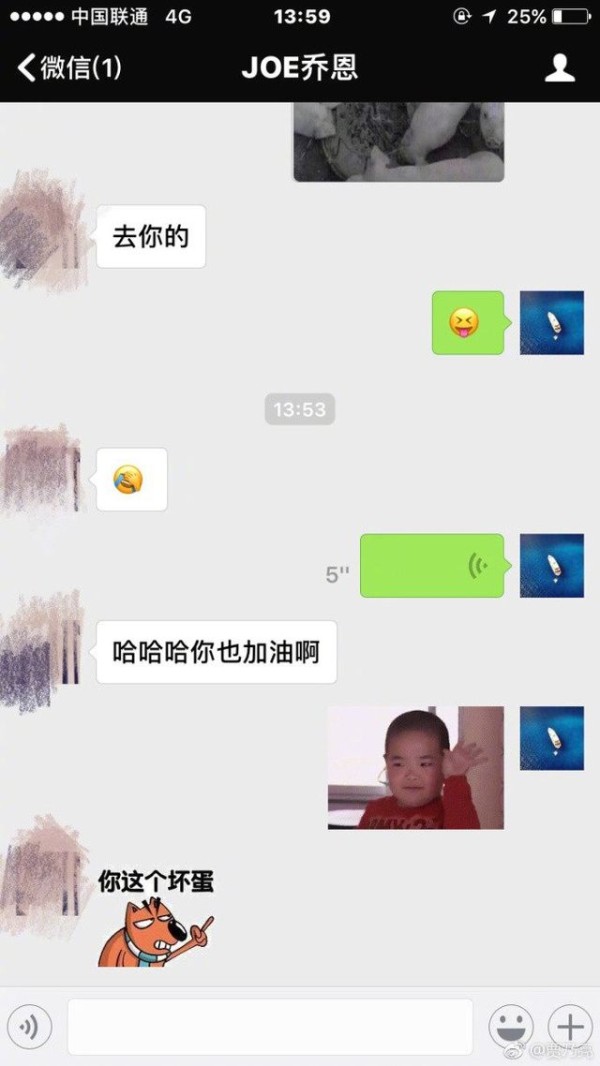Go back to the 微信 chat list
Image resolution: width=600 pixels, height=1066 pixels.
pos(69,68)
